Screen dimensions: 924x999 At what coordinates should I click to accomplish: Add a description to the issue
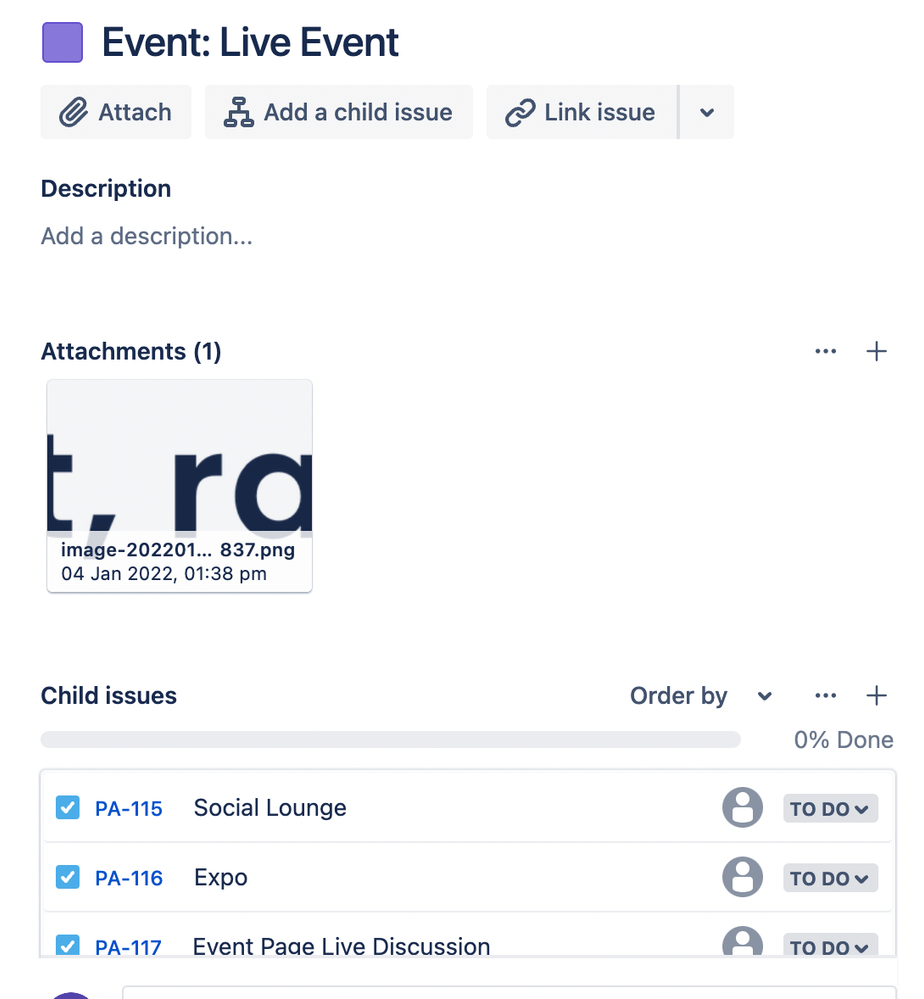[146, 236]
